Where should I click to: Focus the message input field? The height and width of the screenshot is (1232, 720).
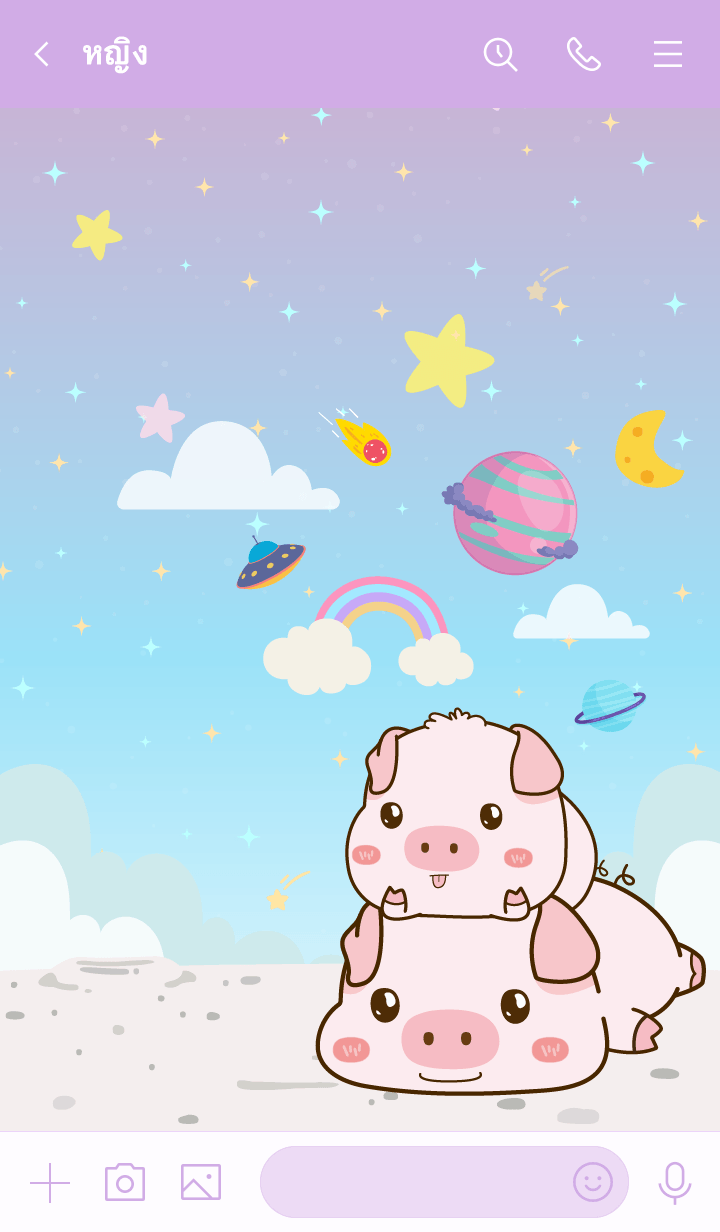410,1182
